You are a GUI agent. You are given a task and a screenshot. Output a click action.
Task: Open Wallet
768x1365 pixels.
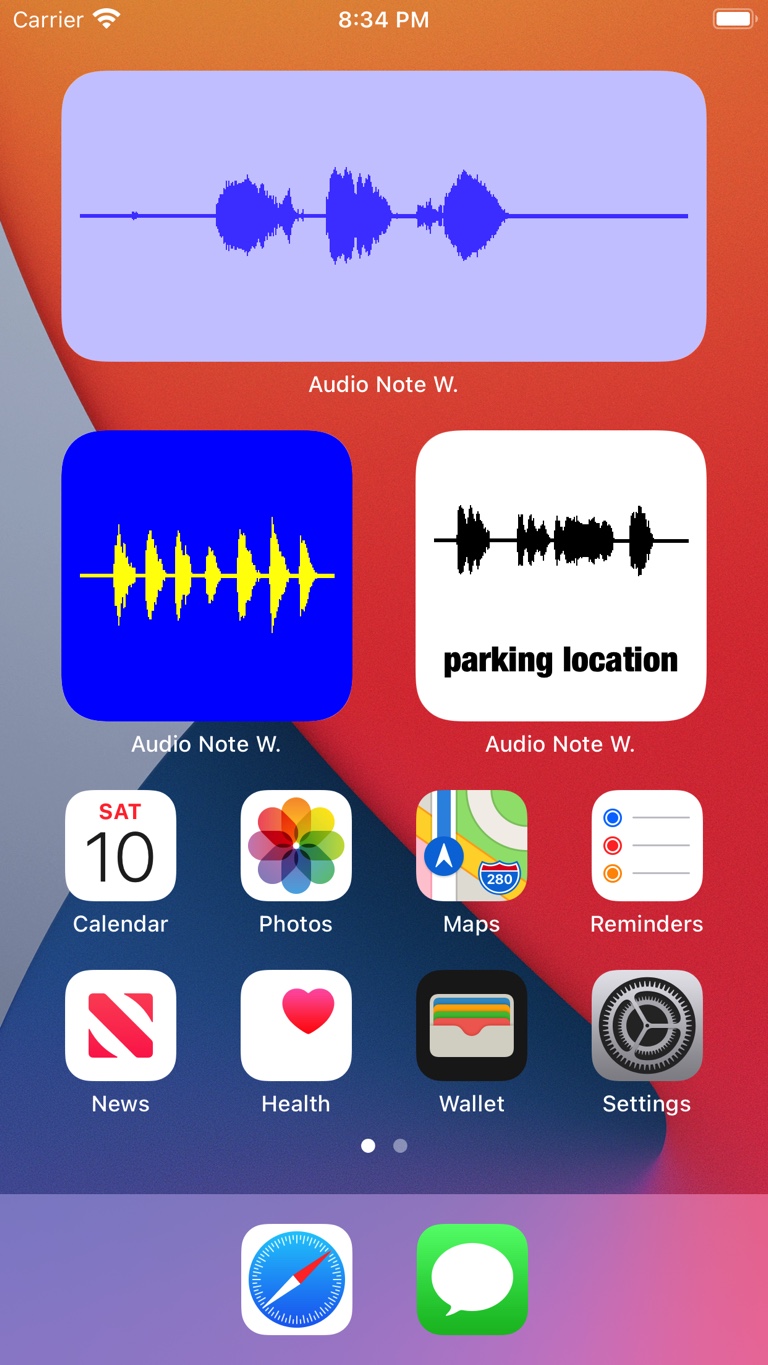472,1026
